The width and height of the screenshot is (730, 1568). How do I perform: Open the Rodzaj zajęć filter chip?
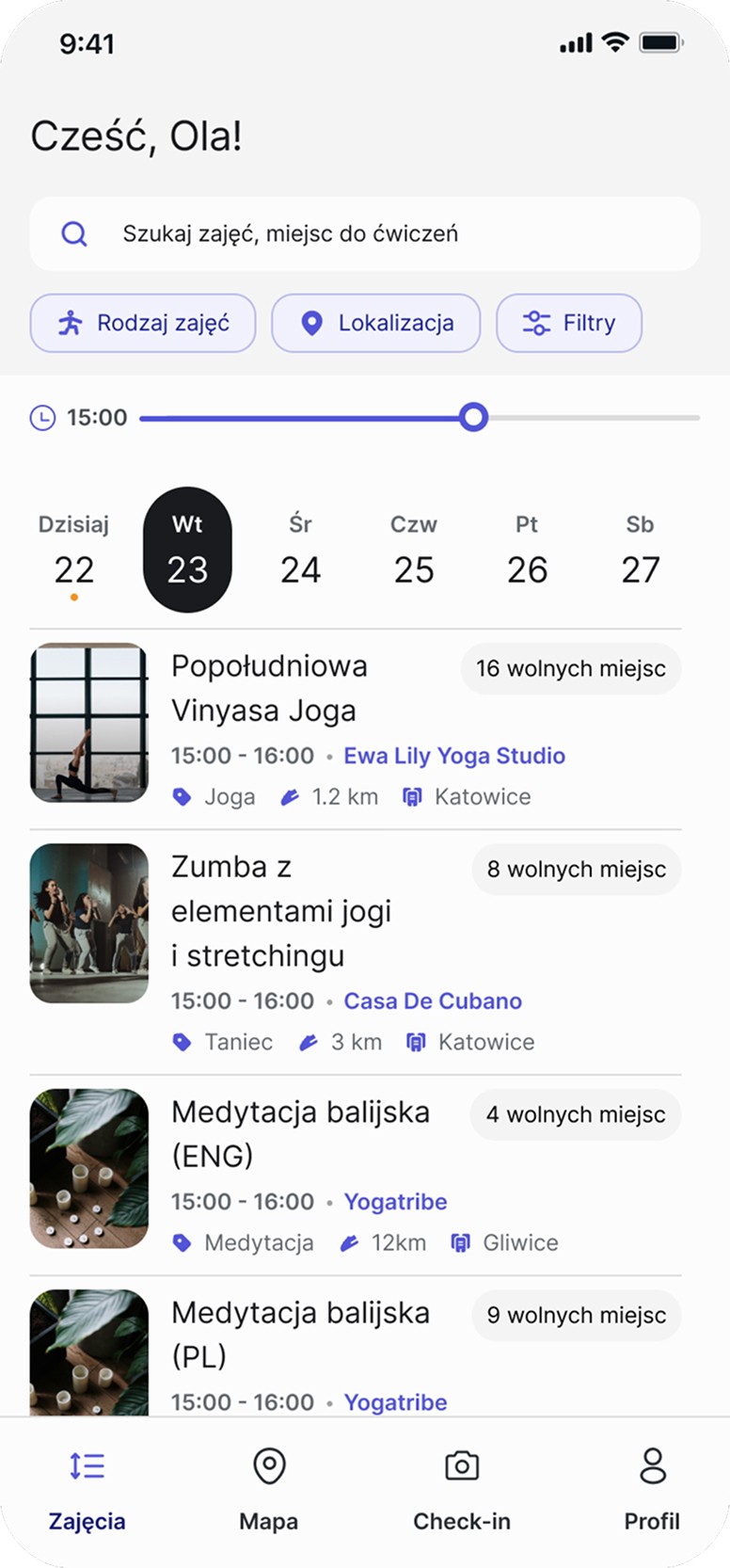coord(143,323)
